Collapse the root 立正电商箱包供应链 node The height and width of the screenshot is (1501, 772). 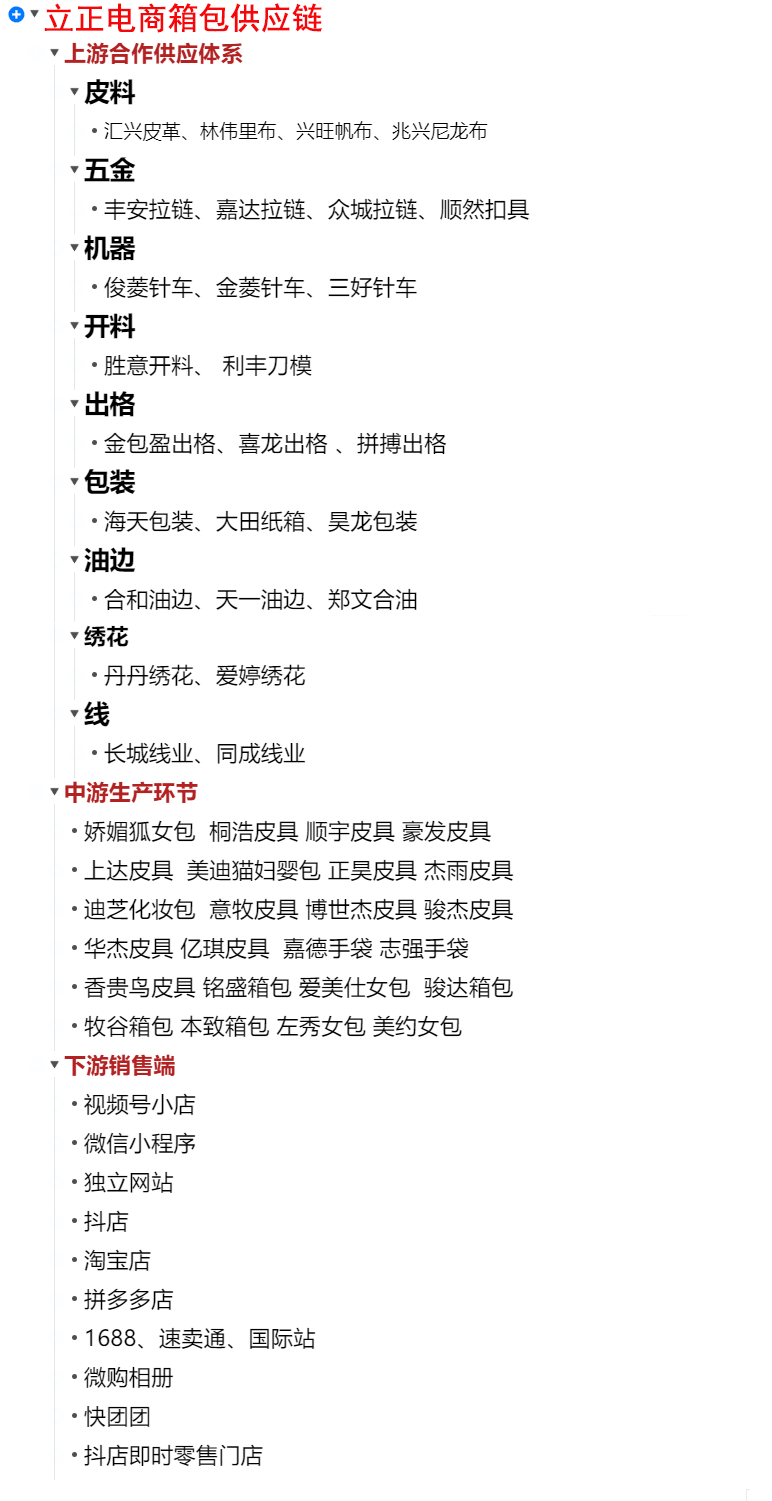[x=34, y=14]
